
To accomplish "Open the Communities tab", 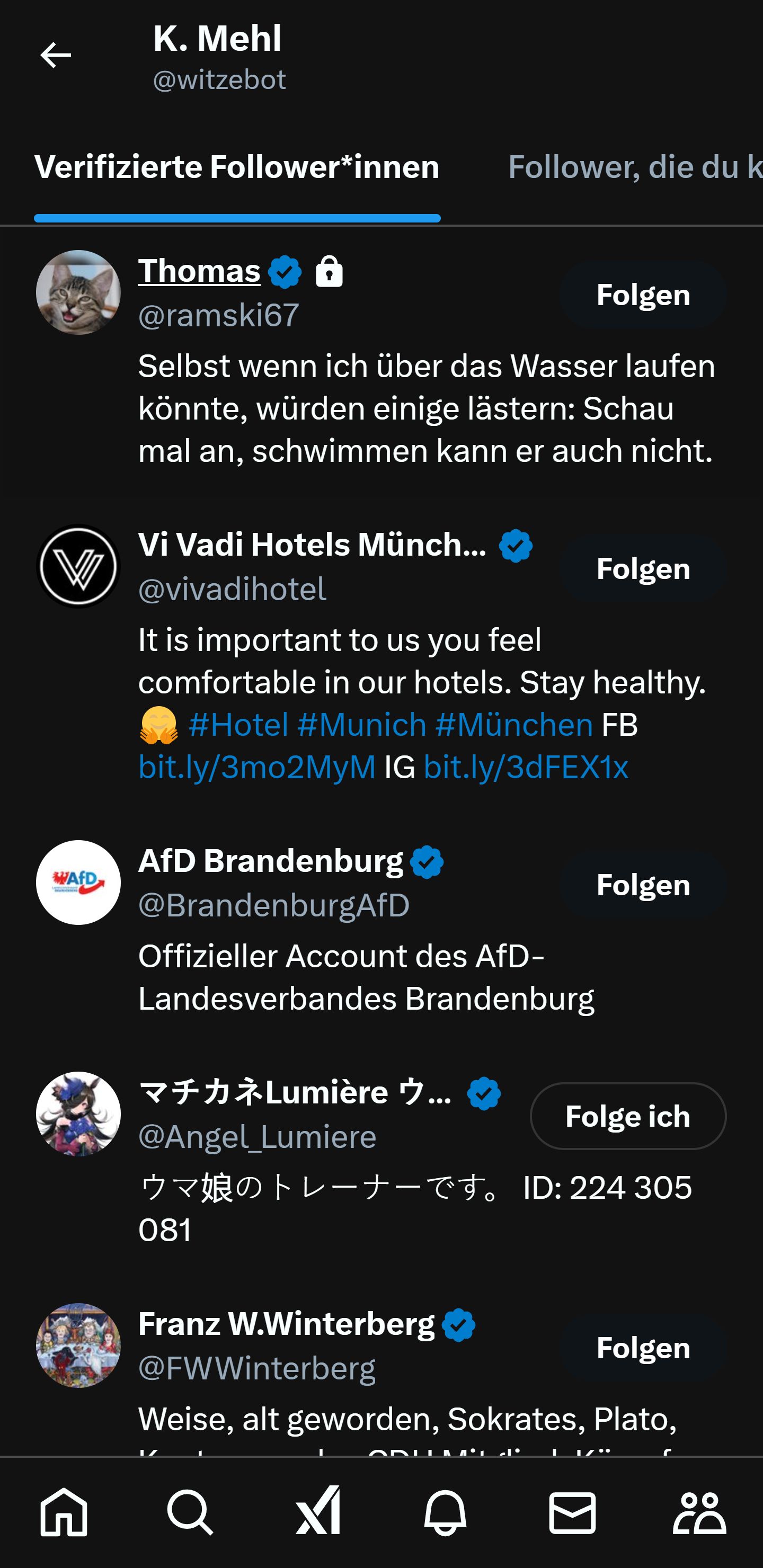I will (x=699, y=1512).
